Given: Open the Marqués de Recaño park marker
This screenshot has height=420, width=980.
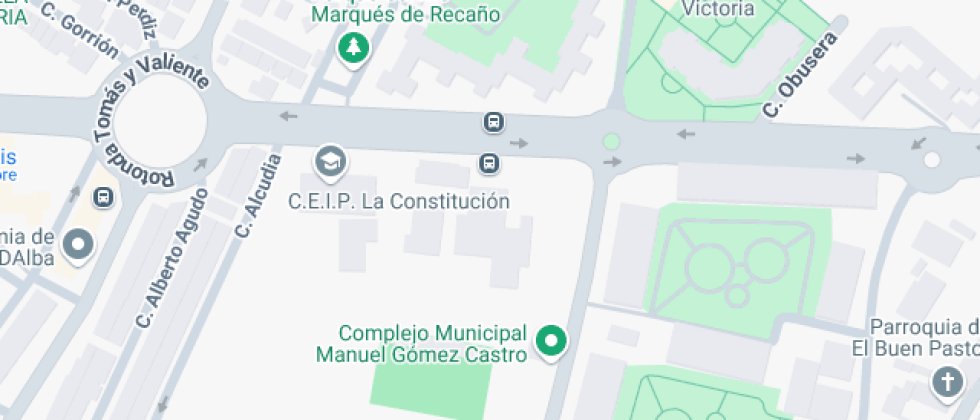Looking at the screenshot, I should [352, 46].
